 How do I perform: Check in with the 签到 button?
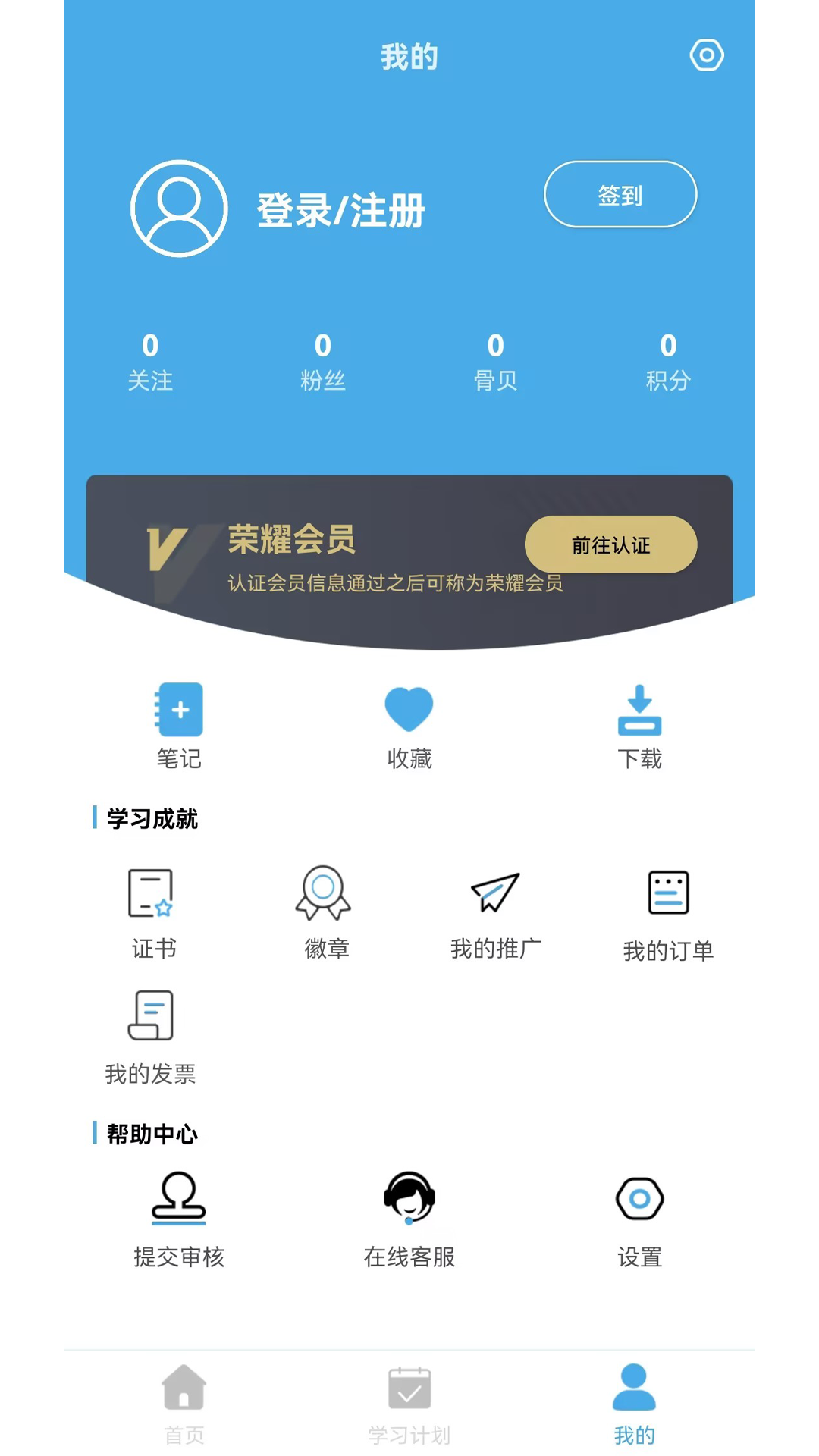tap(620, 195)
